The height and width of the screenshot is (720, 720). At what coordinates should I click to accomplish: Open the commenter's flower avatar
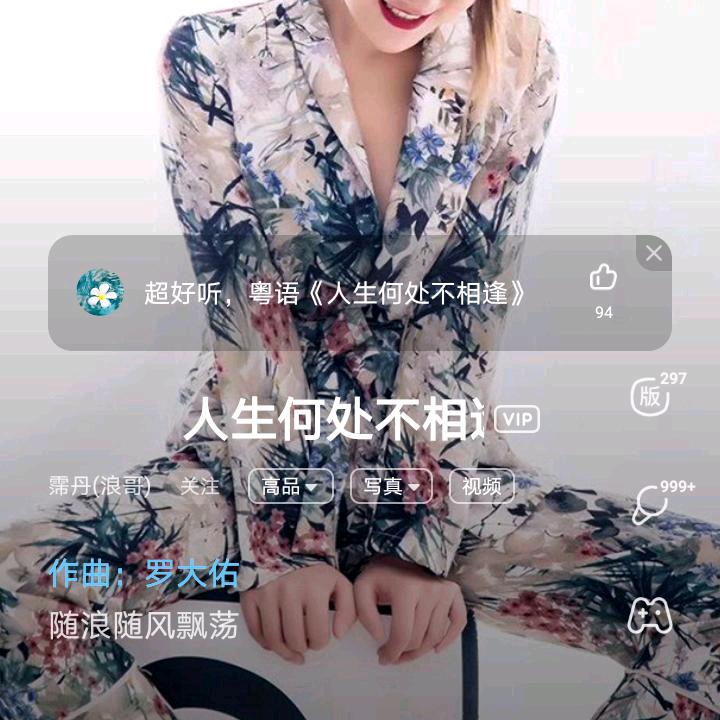(100, 293)
